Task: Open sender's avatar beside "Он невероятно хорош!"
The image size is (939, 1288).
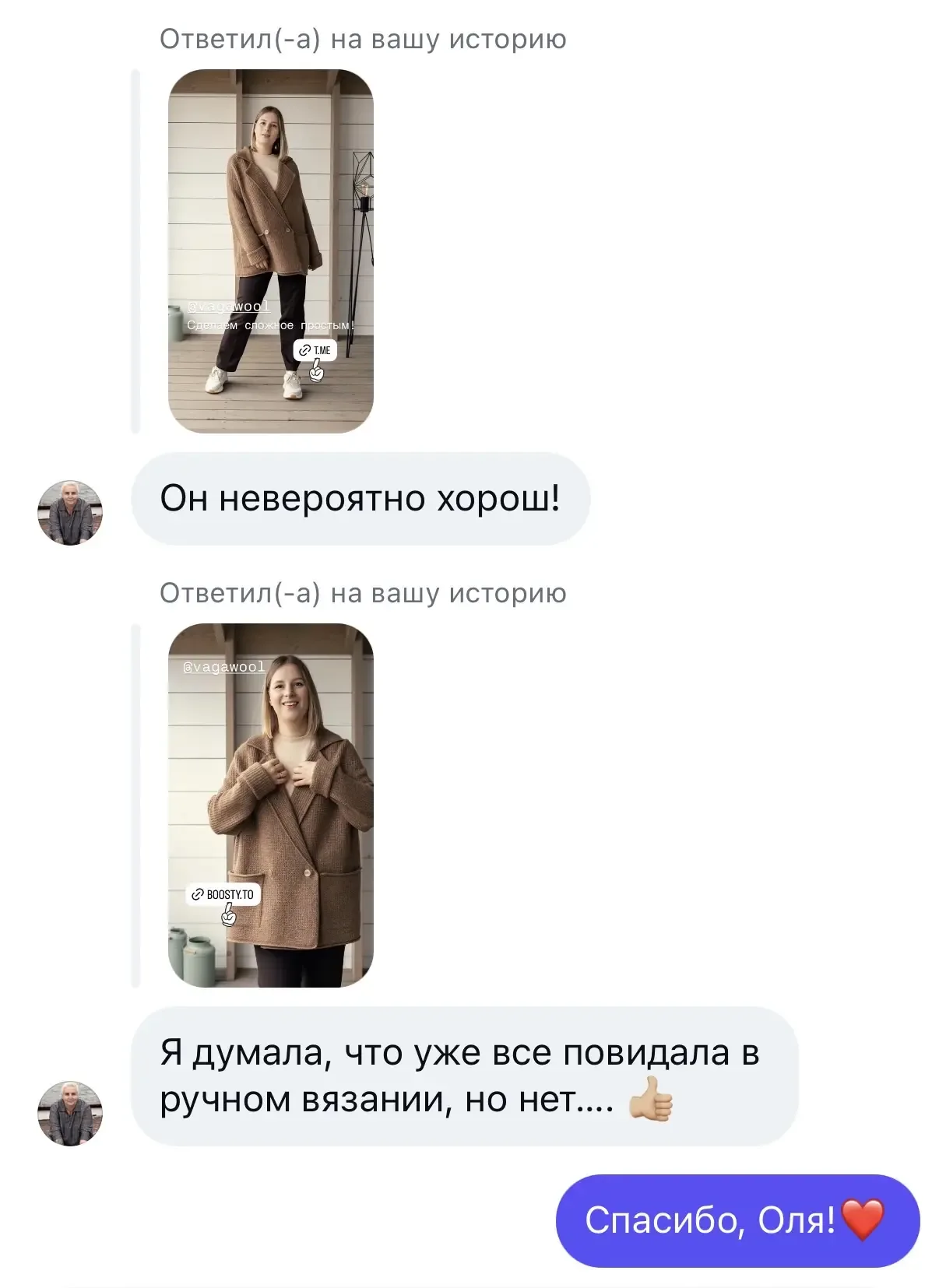Action: 70,512
